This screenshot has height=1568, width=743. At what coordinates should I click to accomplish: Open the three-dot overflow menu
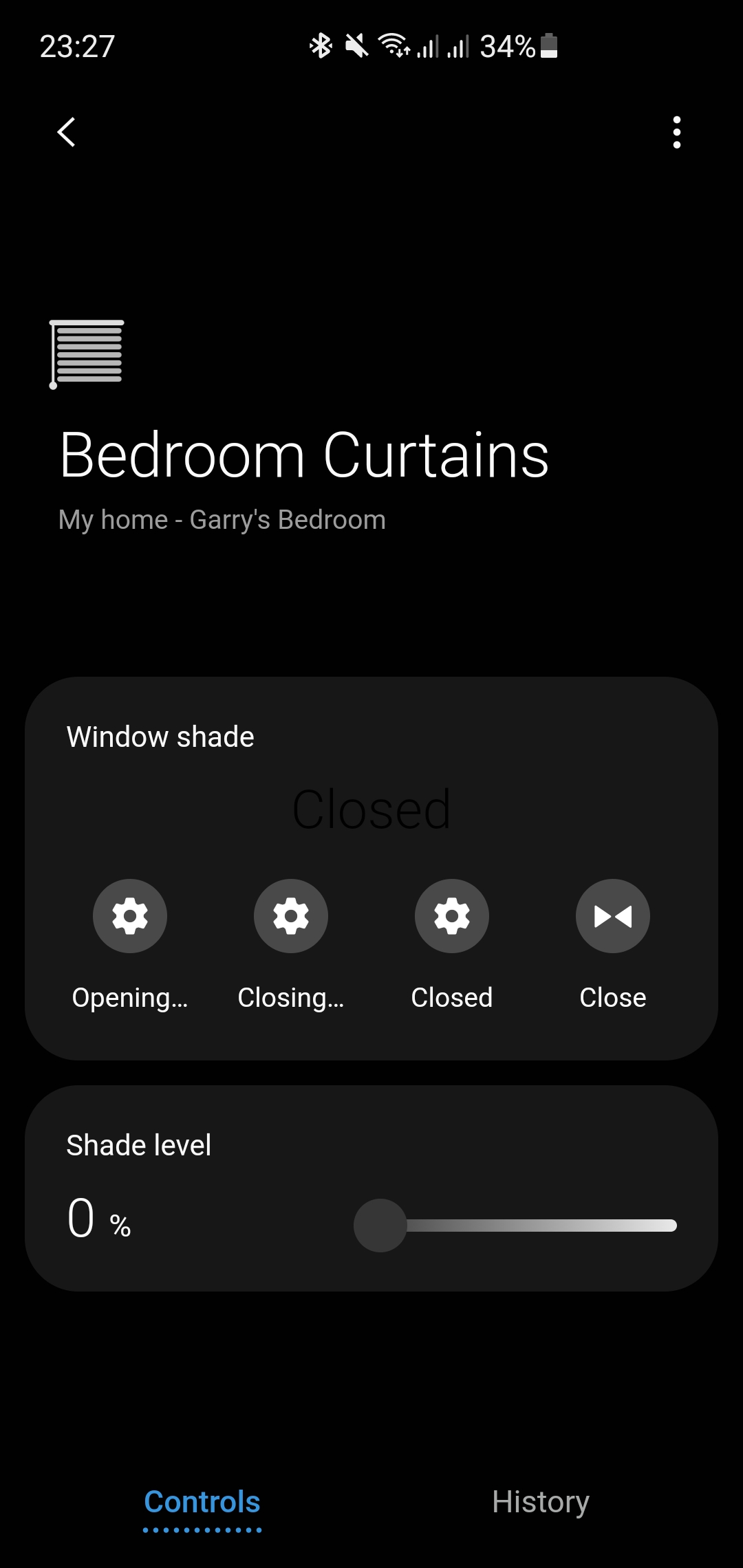pos(677,132)
